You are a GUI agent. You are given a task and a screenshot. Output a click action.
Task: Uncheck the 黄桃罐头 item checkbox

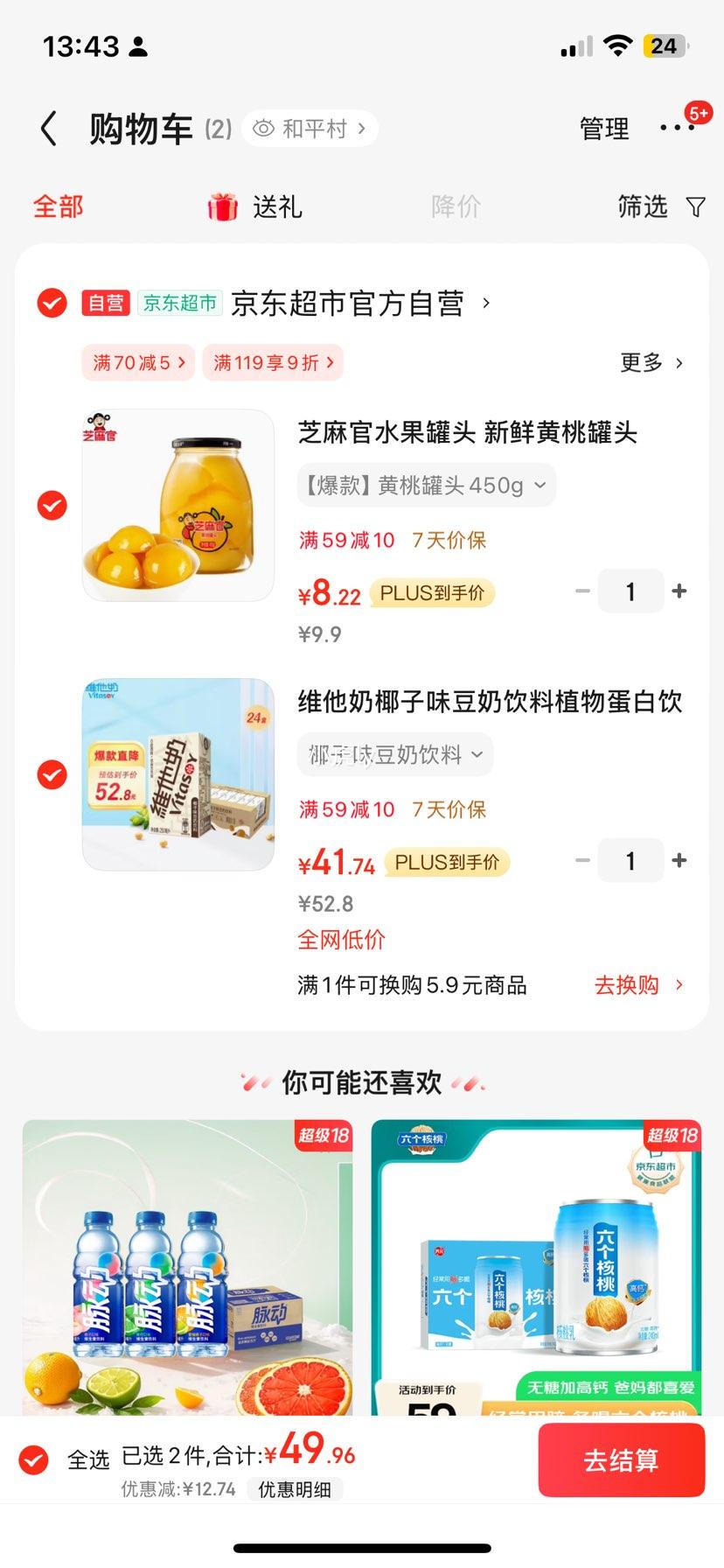pos(51,505)
